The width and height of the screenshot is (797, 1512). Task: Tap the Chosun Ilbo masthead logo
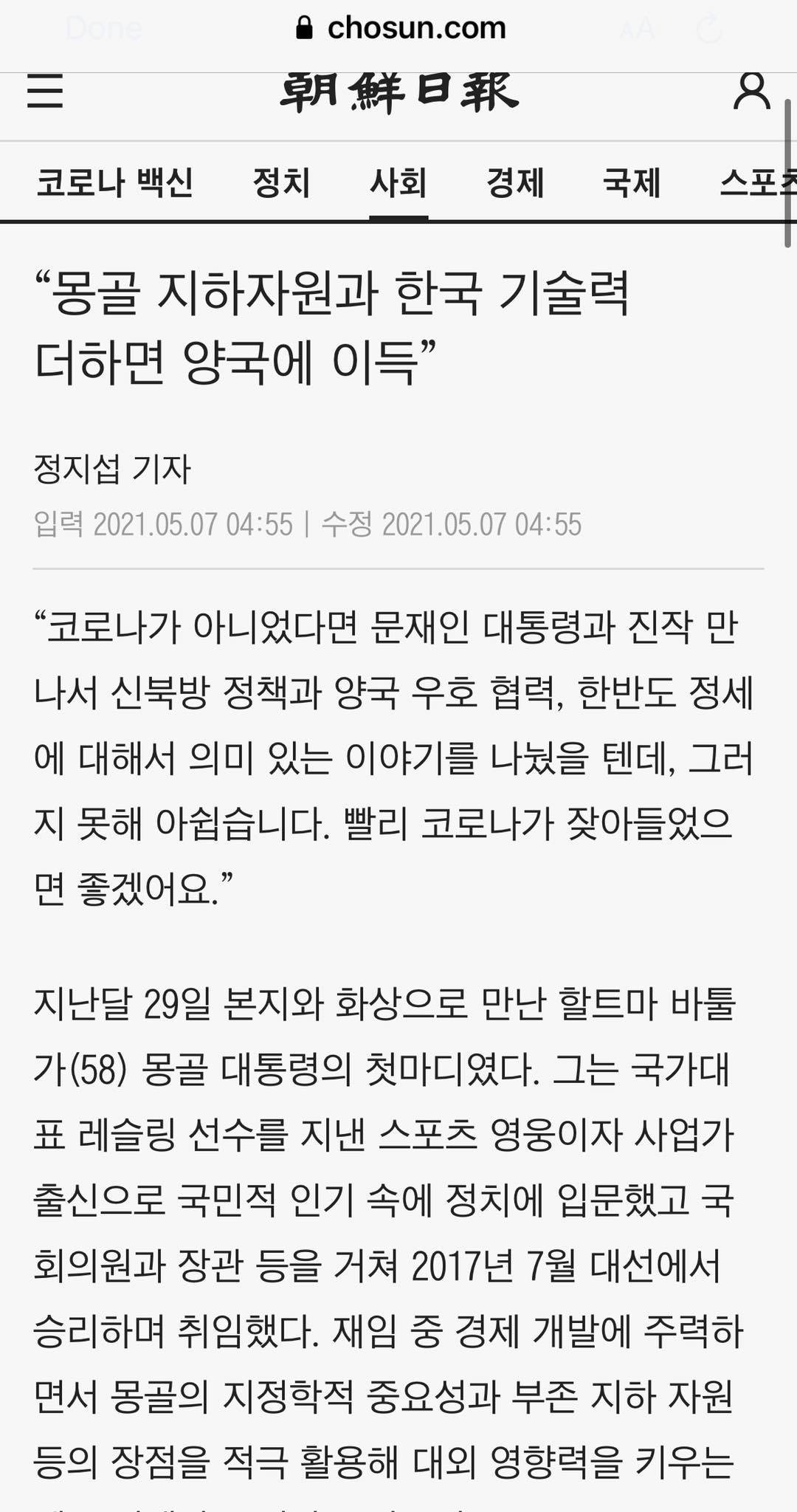click(x=398, y=93)
